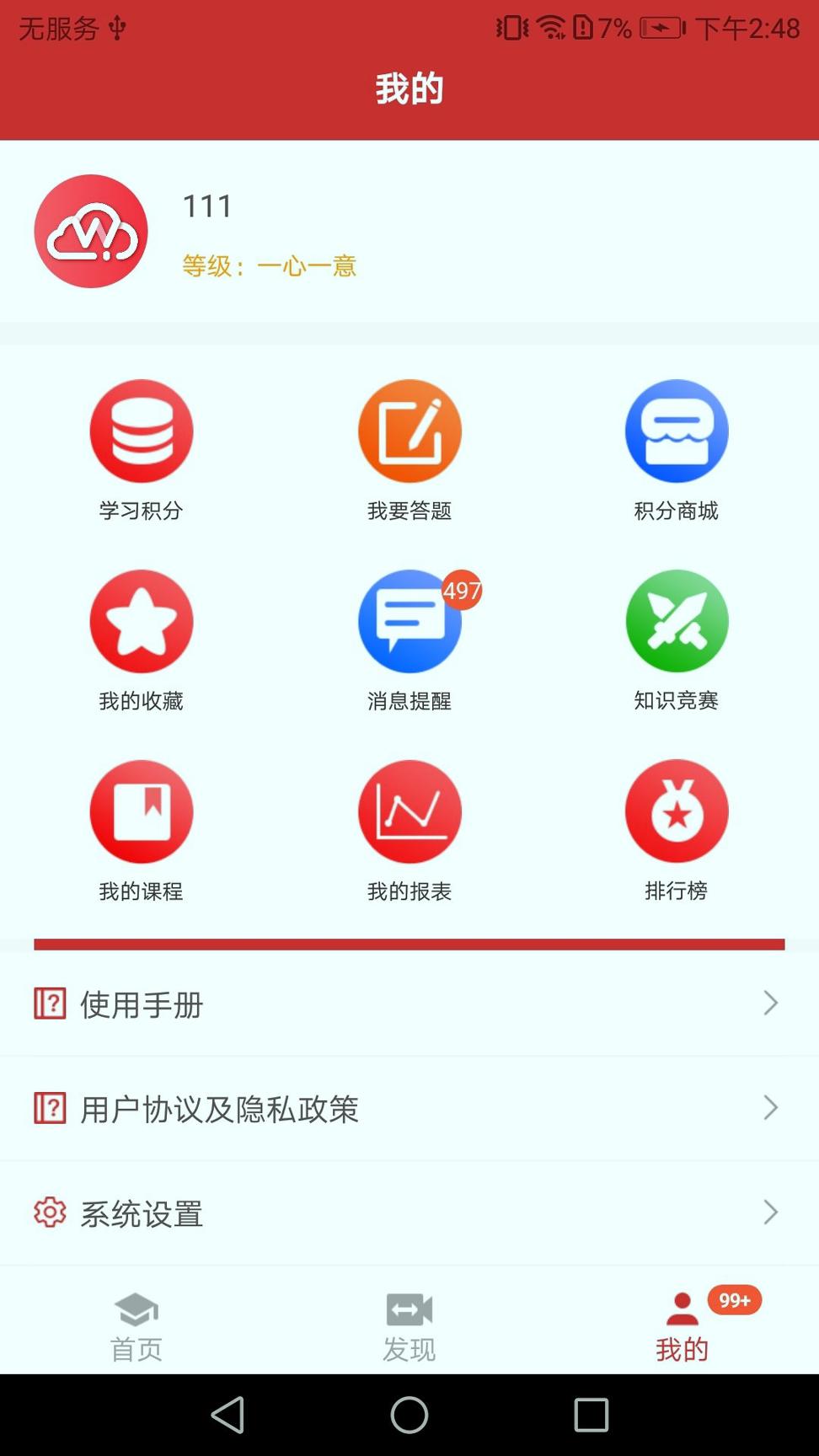Image resolution: width=819 pixels, height=1456 pixels.
Task: Expand the 使用手册 row chevron
Action: (x=769, y=1003)
